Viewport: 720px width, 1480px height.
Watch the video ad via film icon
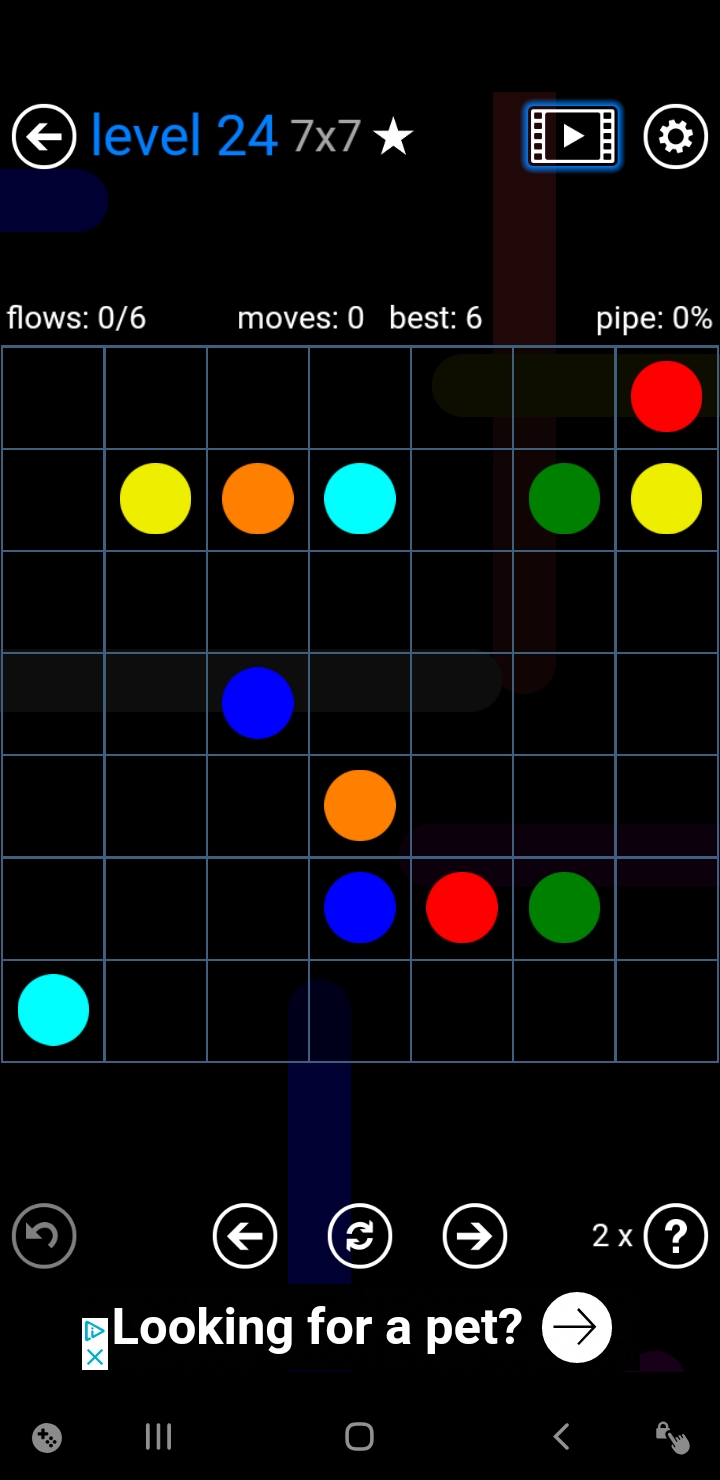[573, 136]
